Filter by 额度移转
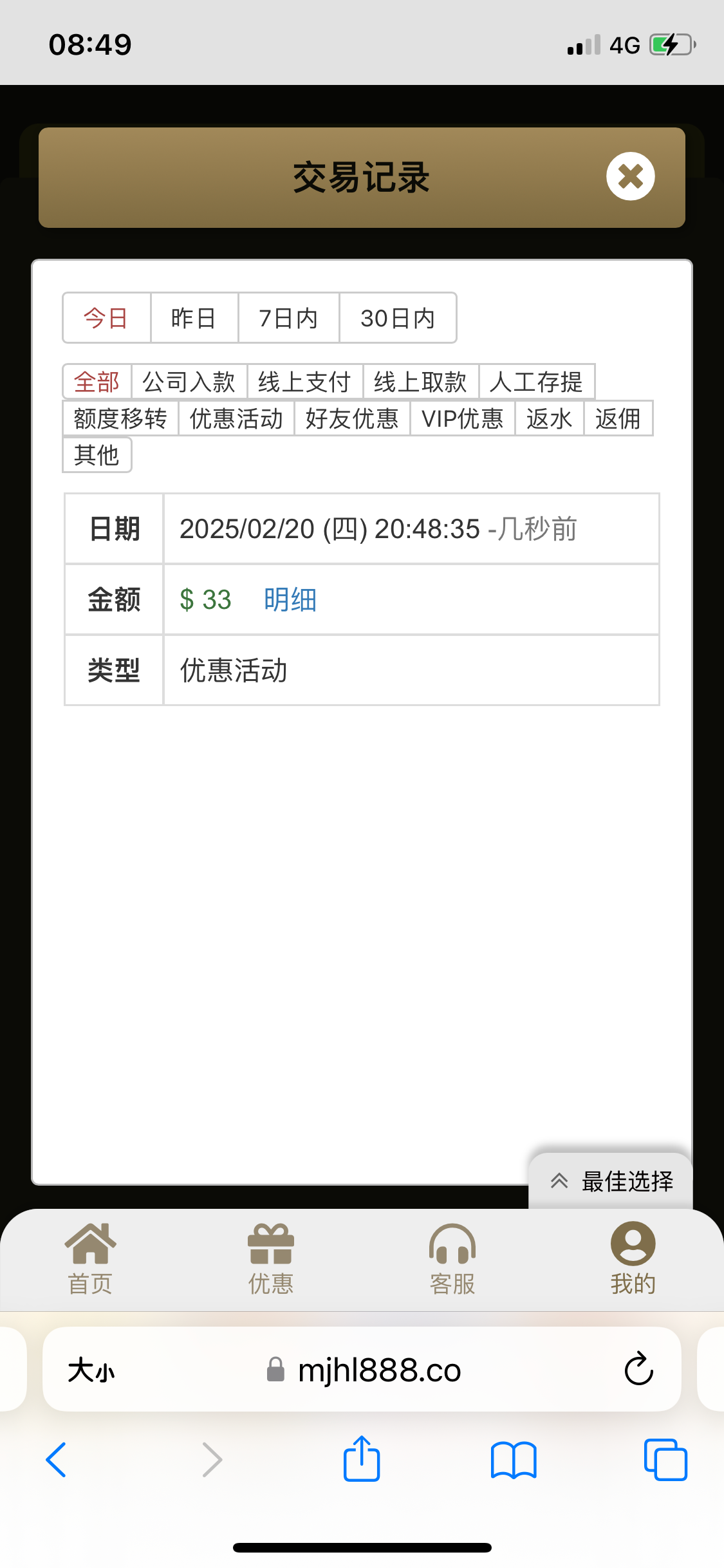Viewport: 724px width, 1568px height. pos(120,418)
